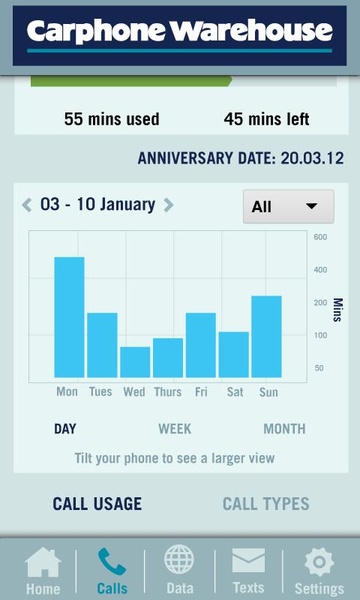Switch to the WEEK view
The image size is (360, 600).
175,429
